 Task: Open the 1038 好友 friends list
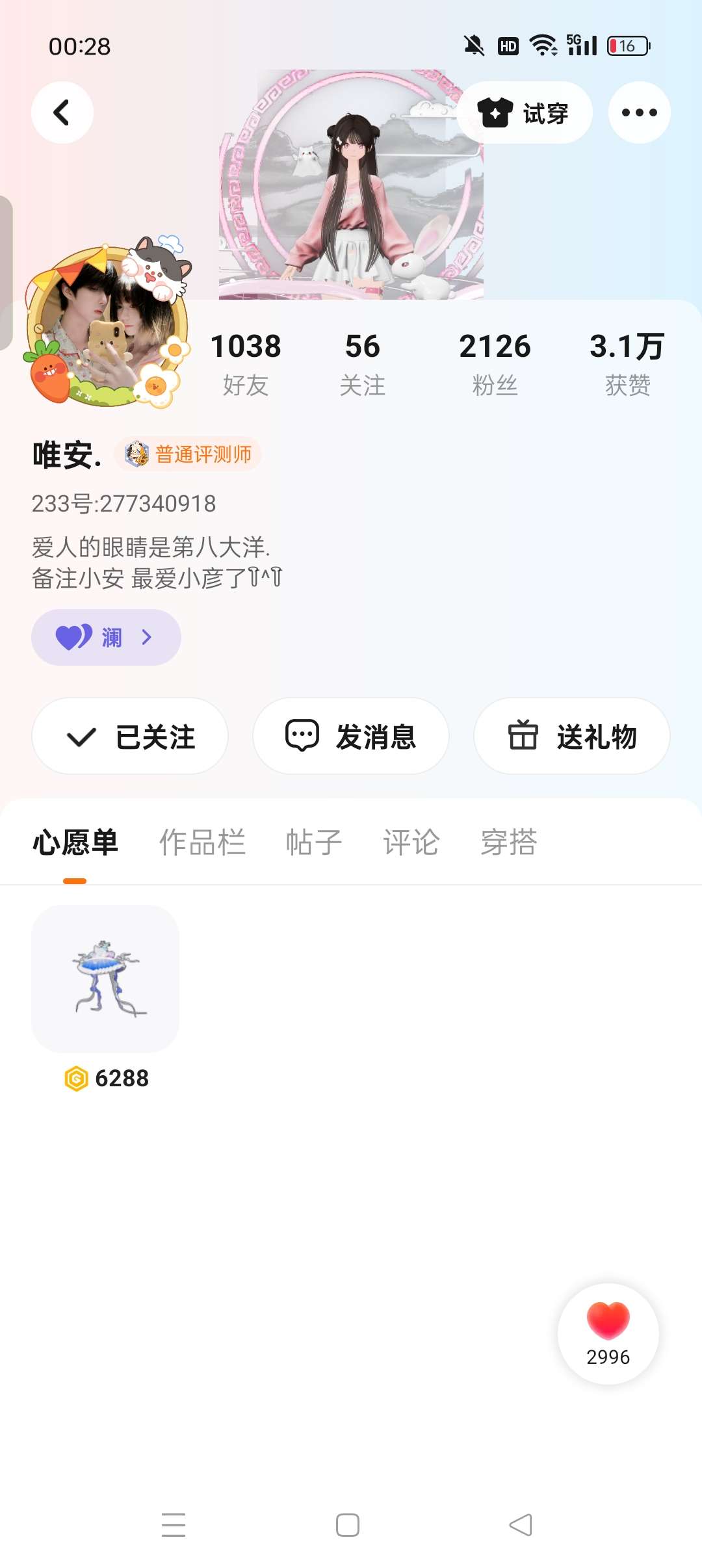click(x=246, y=363)
